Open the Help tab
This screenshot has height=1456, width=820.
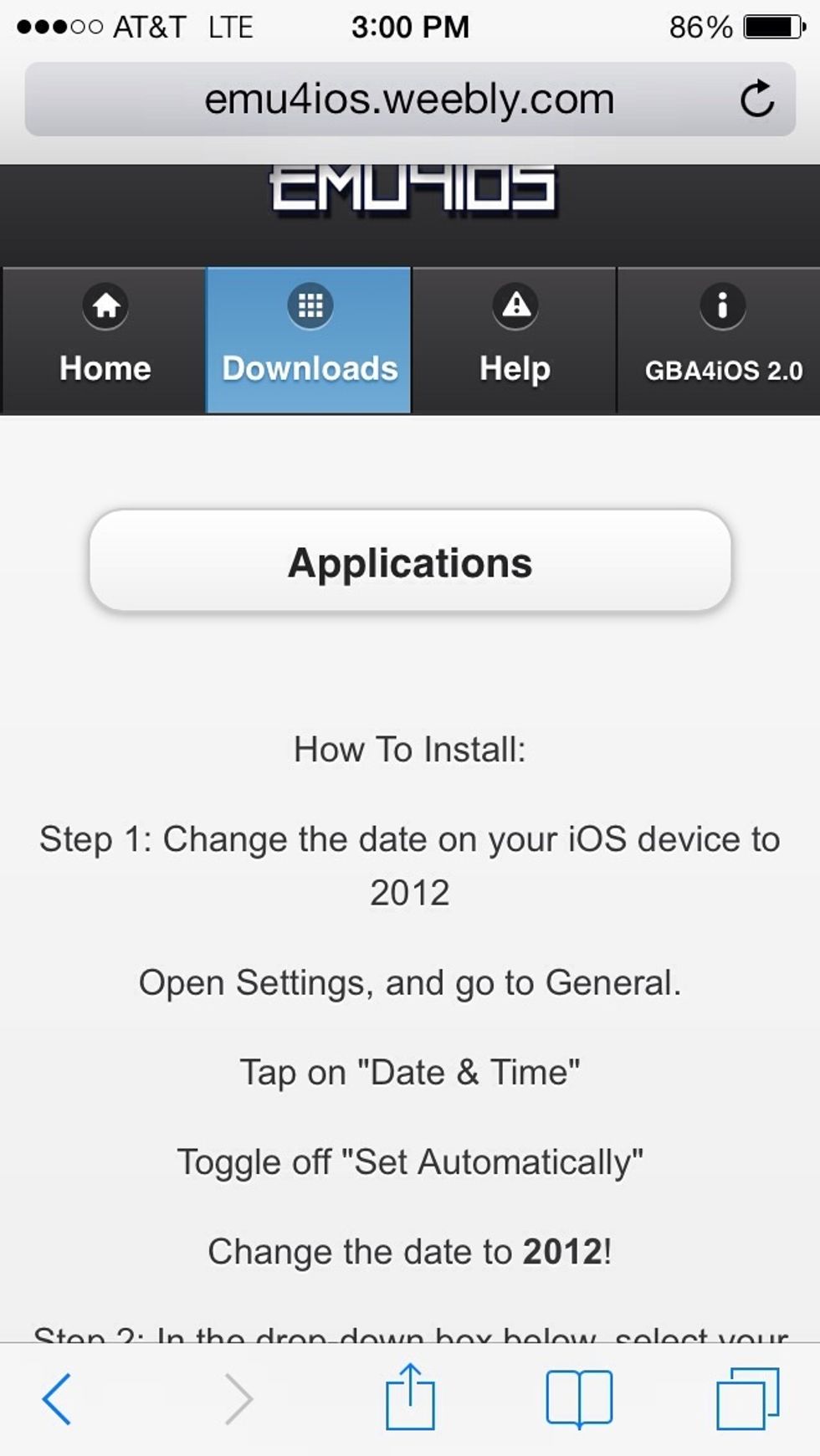click(515, 340)
